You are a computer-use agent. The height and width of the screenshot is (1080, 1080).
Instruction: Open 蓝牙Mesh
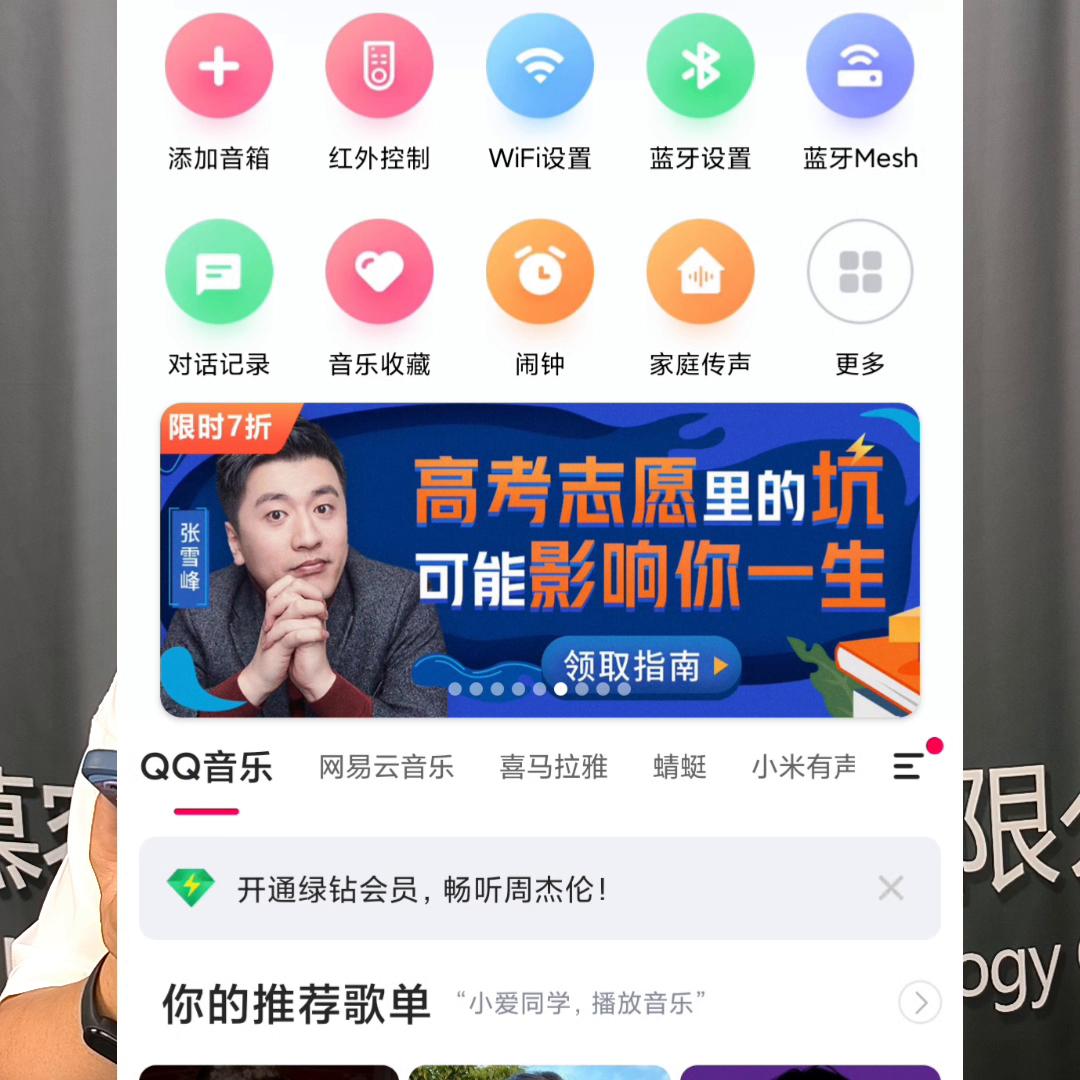860,68
